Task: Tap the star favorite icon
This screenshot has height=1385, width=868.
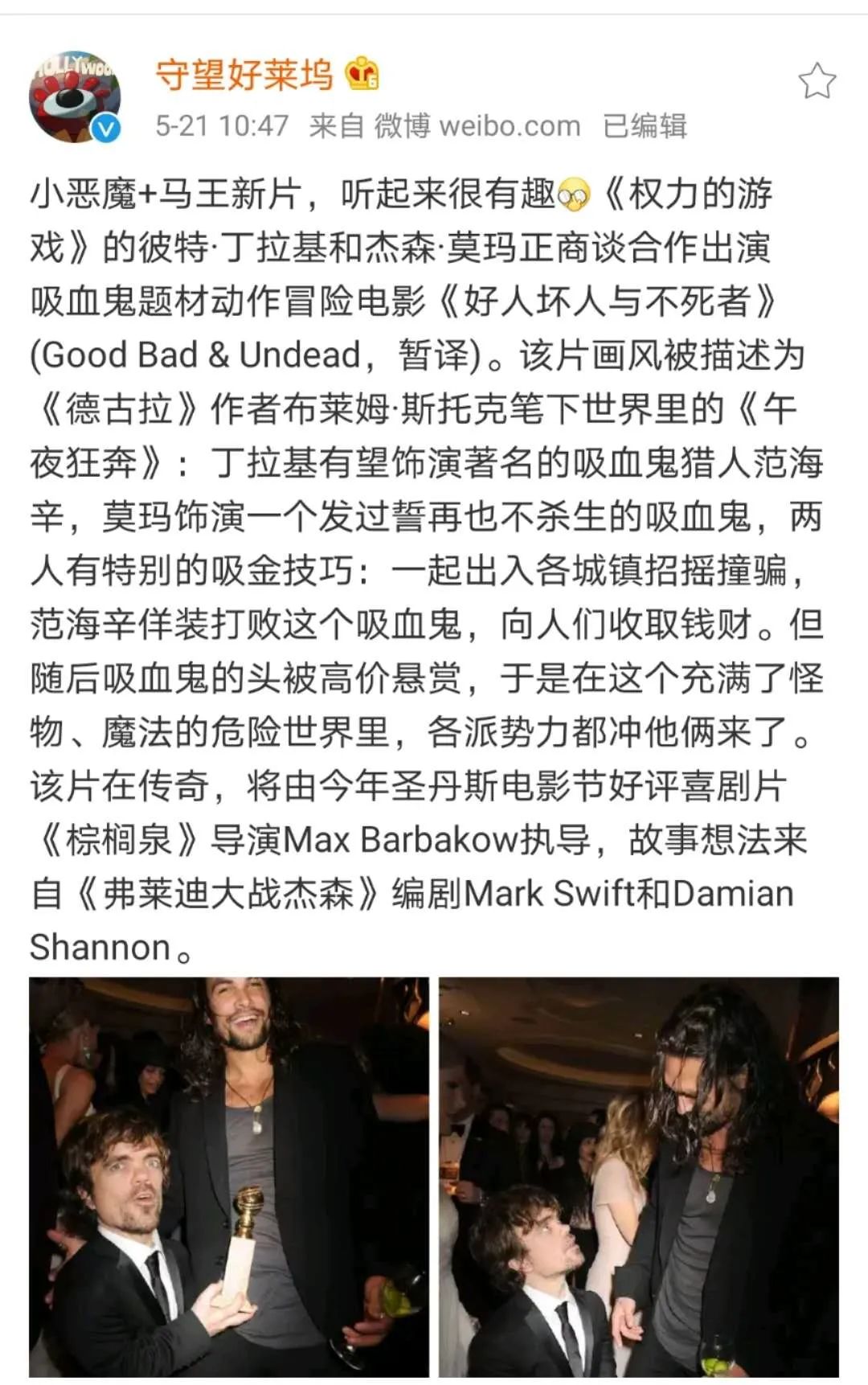Action: click(817, 81)
